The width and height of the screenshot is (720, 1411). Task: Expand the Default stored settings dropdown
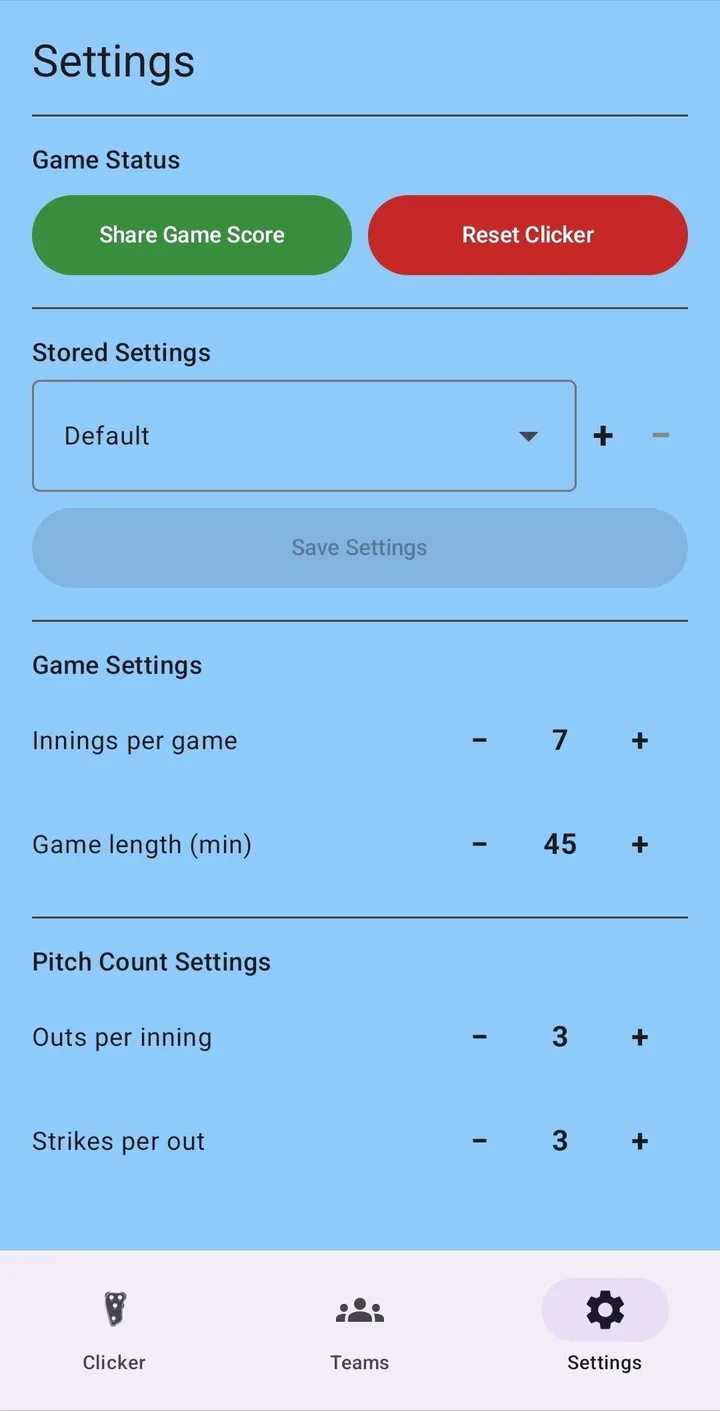(304, 436)
